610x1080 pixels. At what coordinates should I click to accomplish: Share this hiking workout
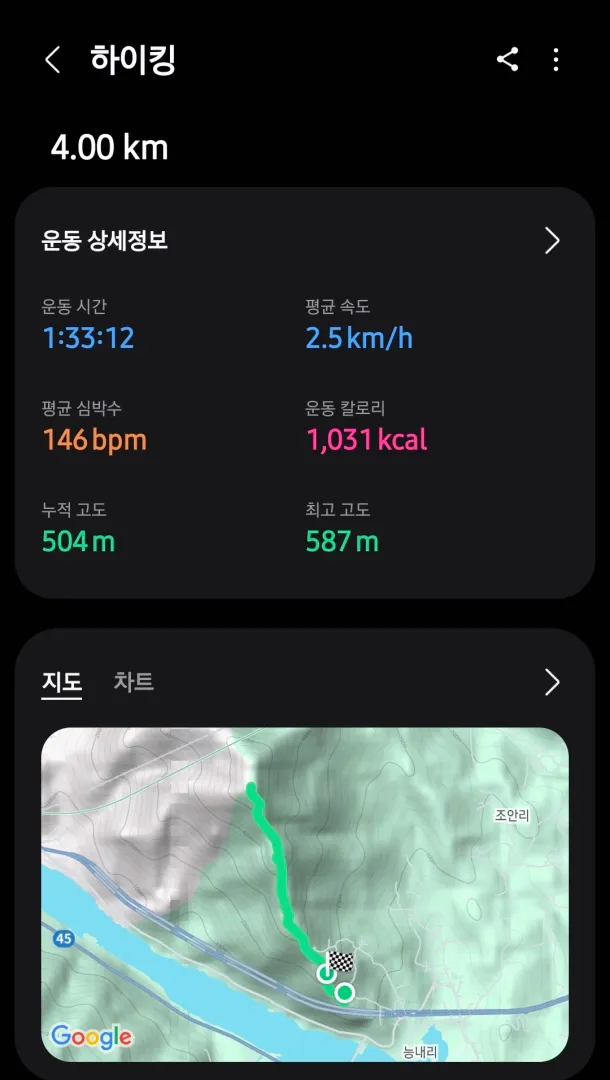point(508,60)
